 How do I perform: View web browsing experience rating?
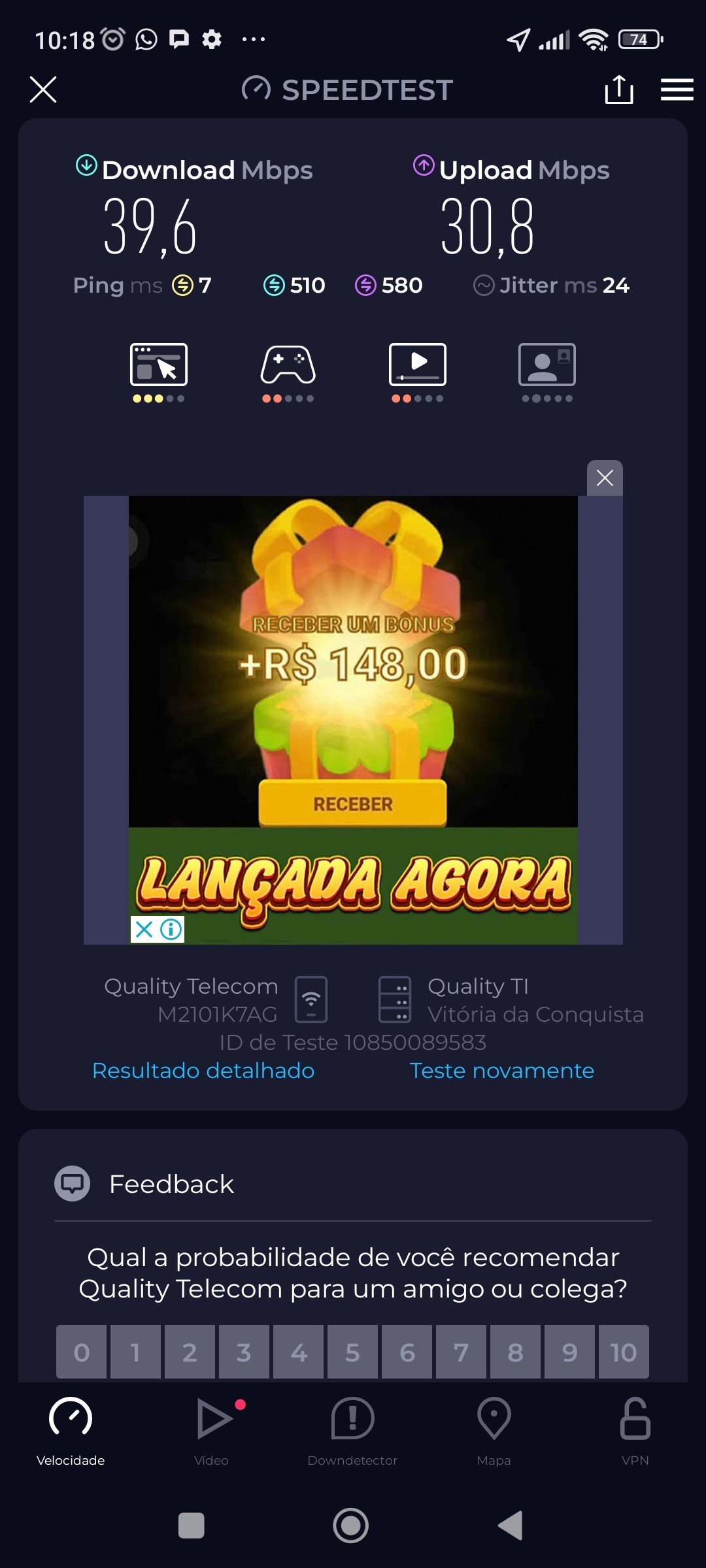pyautogui.click(x=158, y=370)
